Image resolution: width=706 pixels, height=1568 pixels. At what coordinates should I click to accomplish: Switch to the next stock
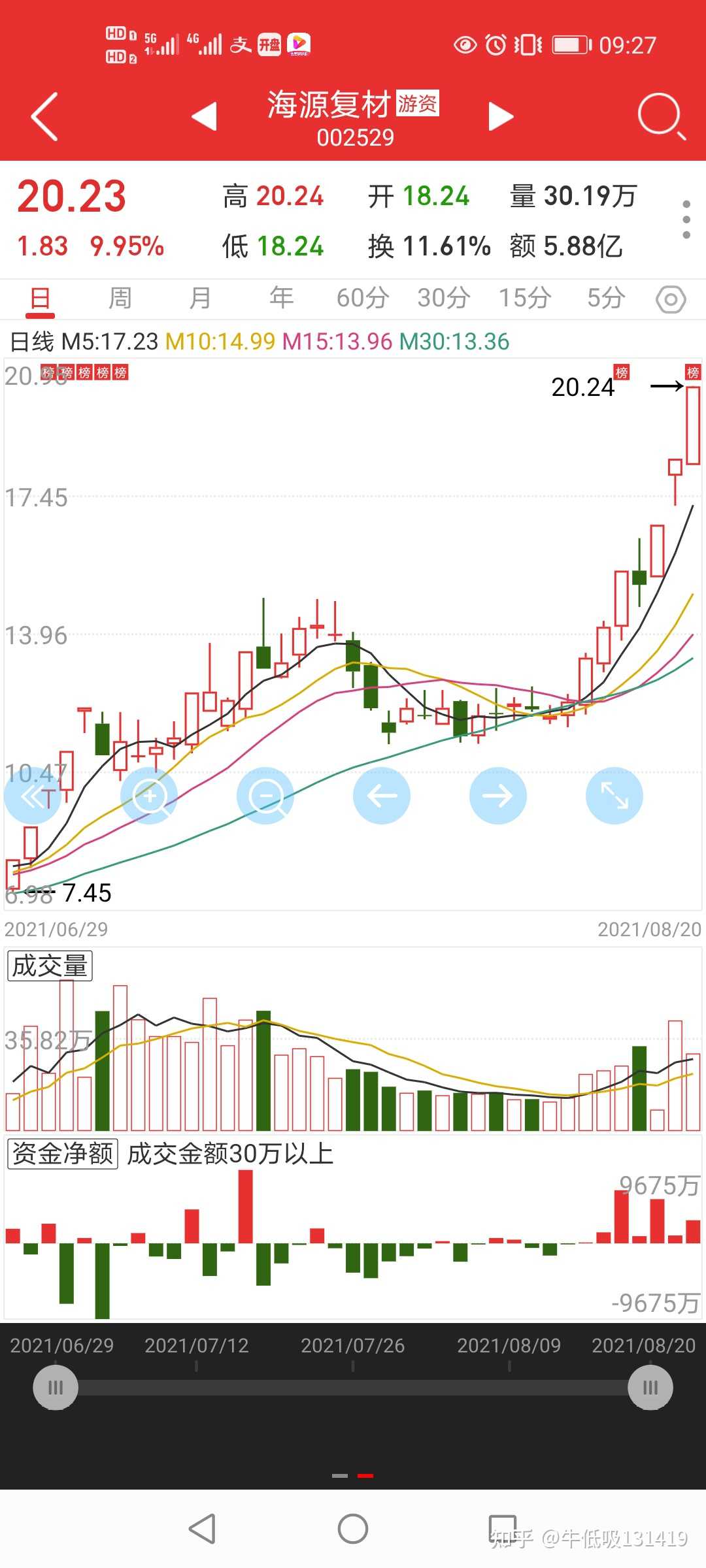pos(501,117)
